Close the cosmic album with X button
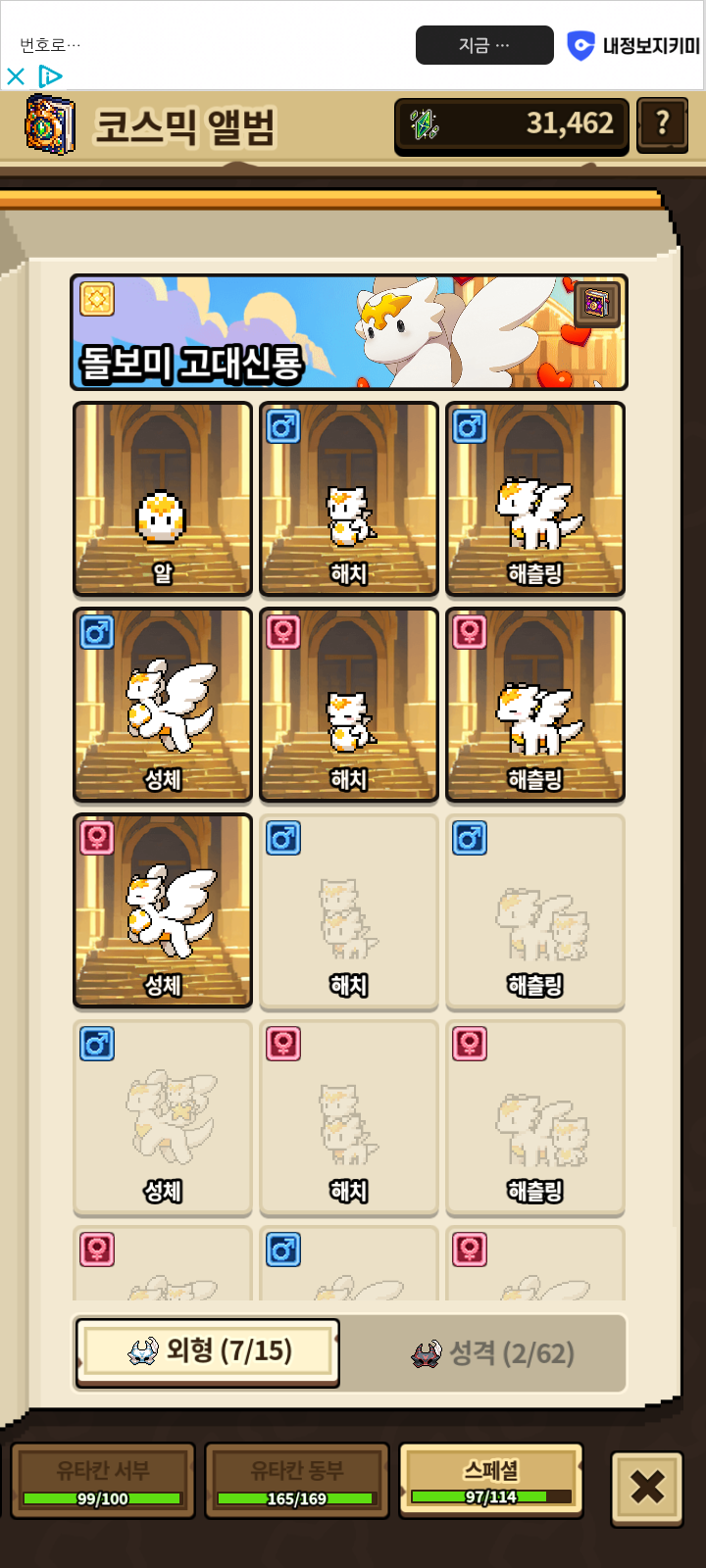 click(x=647, y=1489)
